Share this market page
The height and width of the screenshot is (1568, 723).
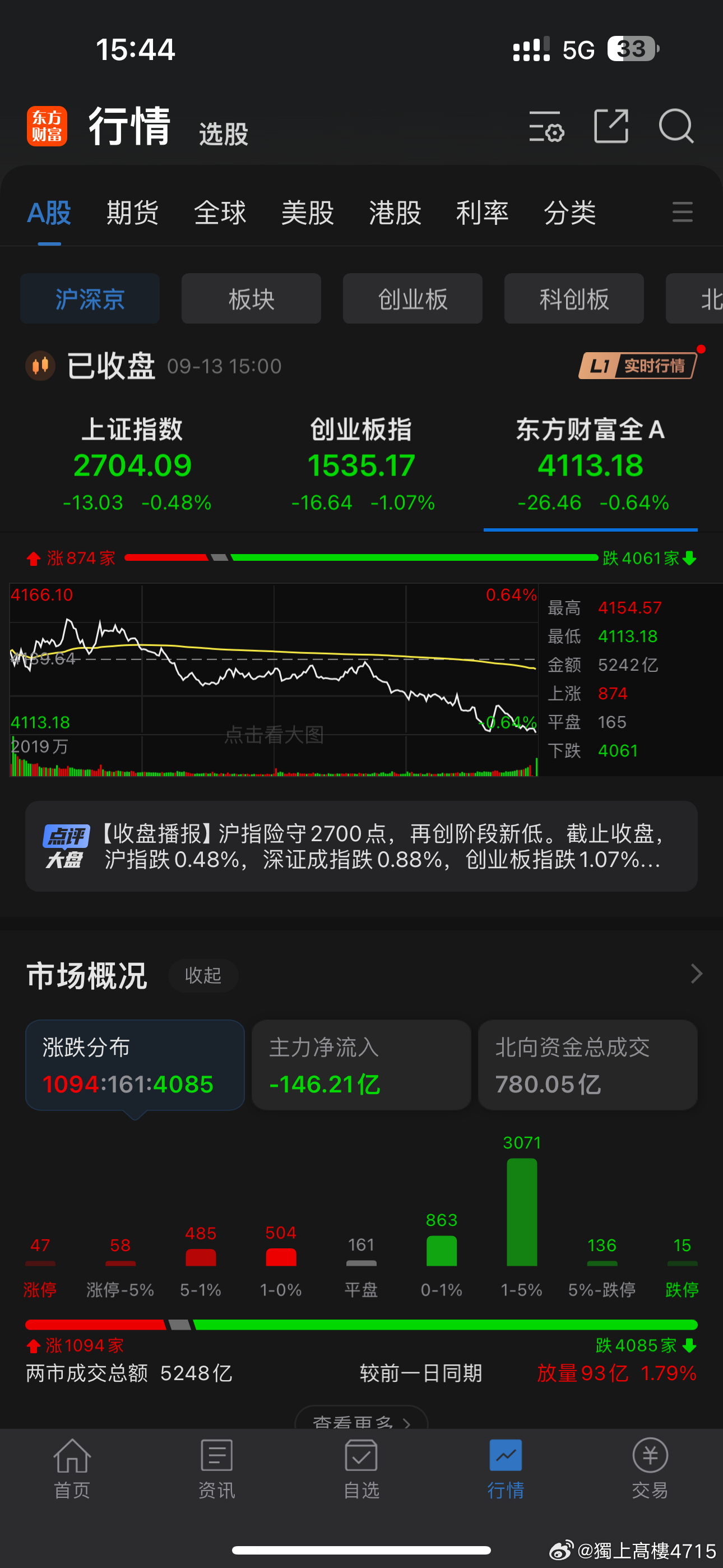[x=610, y=126]
